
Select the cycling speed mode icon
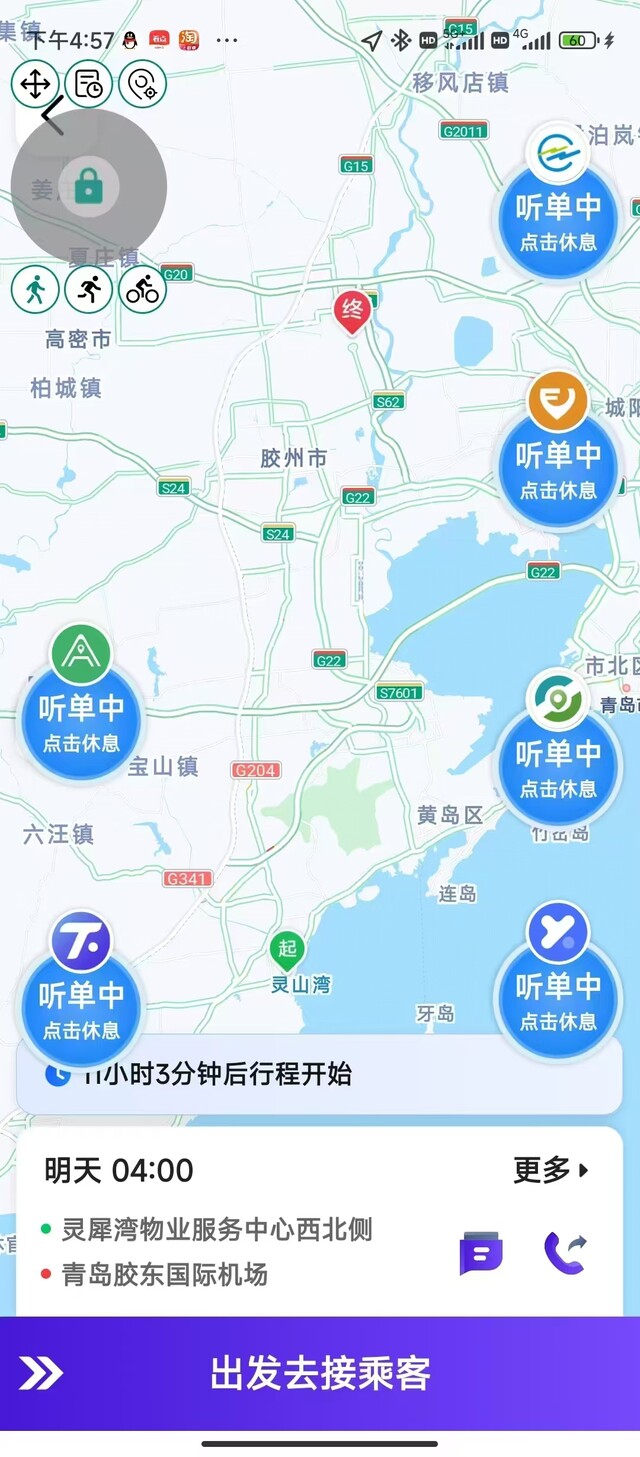click(143, 290)
